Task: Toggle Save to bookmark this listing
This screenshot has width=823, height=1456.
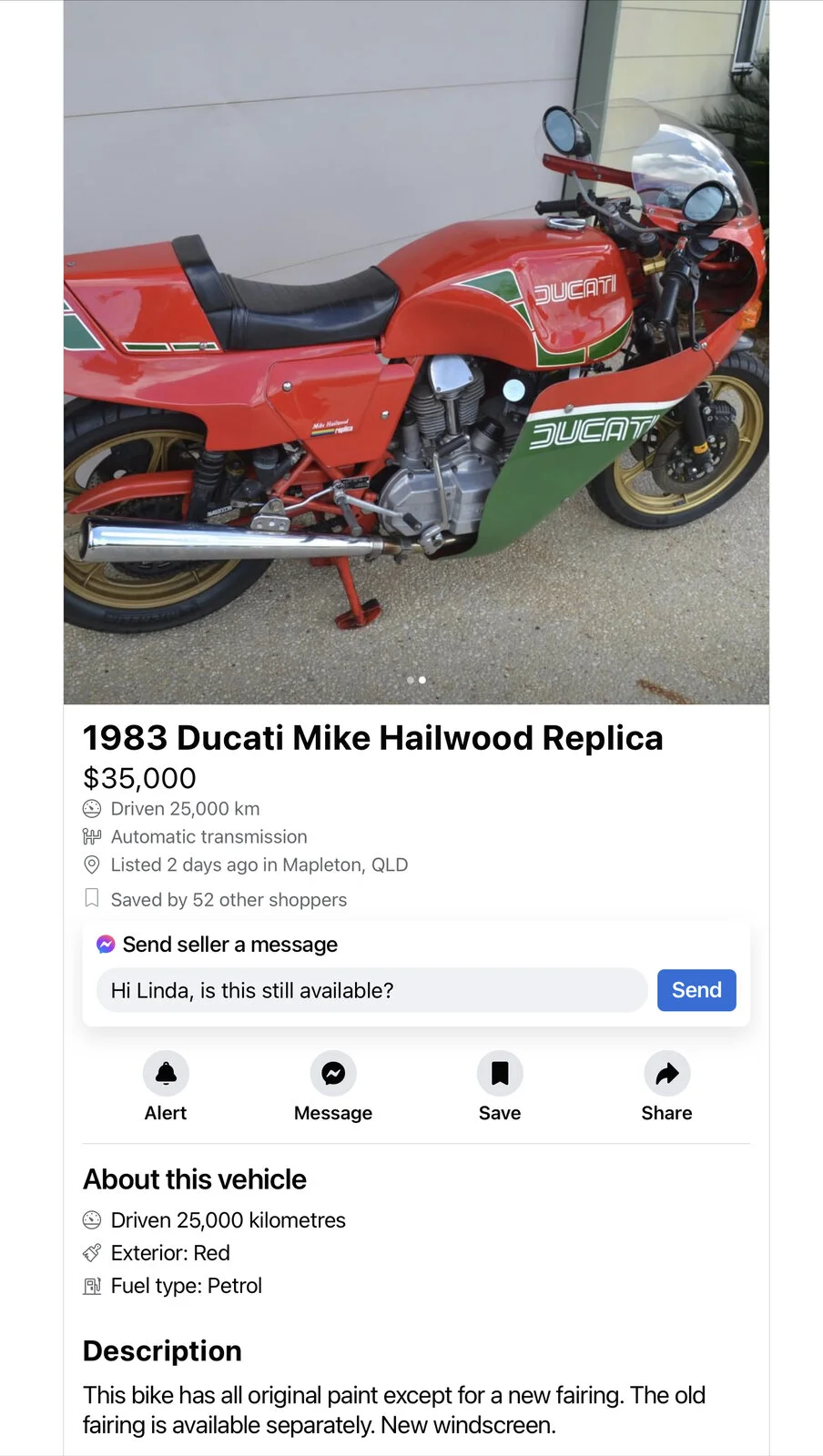Action: click(x=500, y=1087)
